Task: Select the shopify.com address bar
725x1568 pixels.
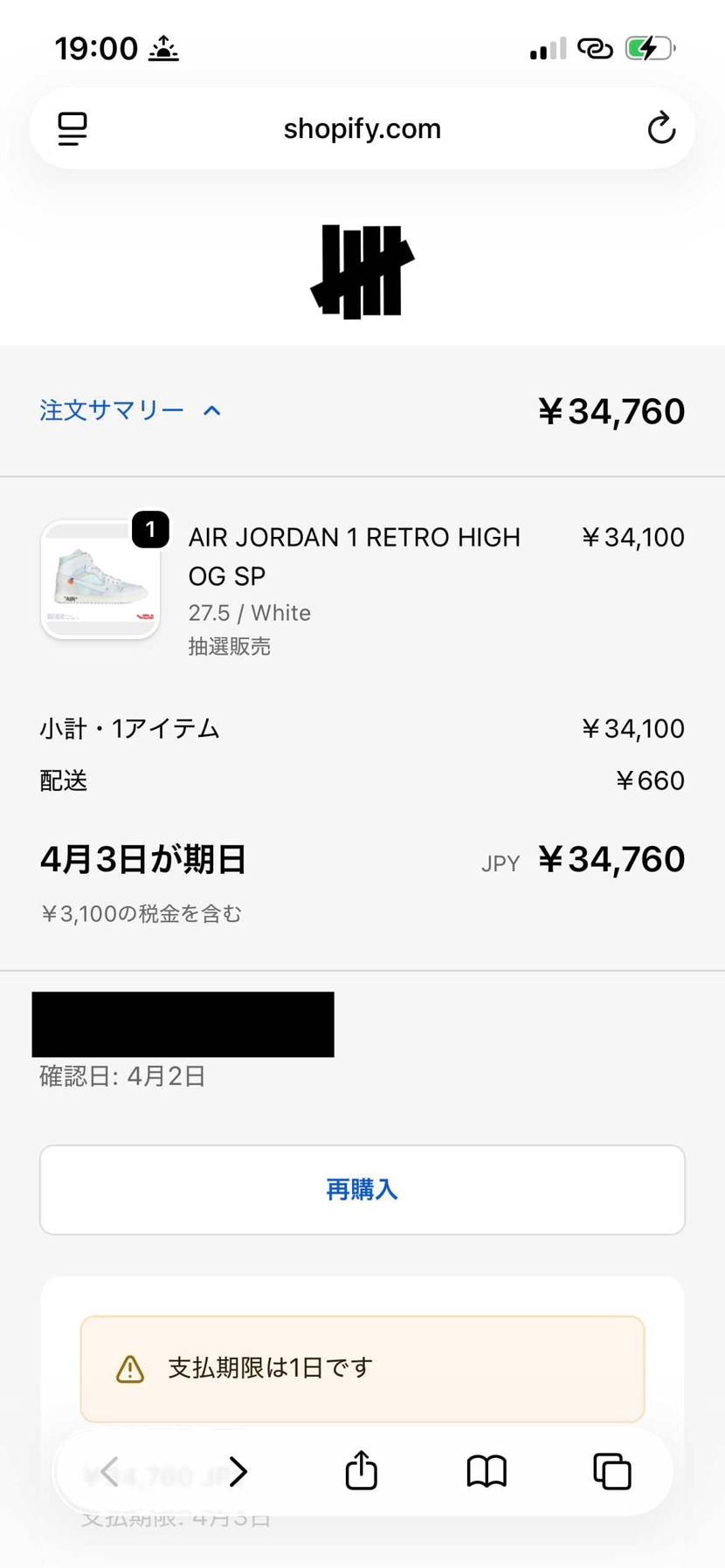Action: coord(362,127)
